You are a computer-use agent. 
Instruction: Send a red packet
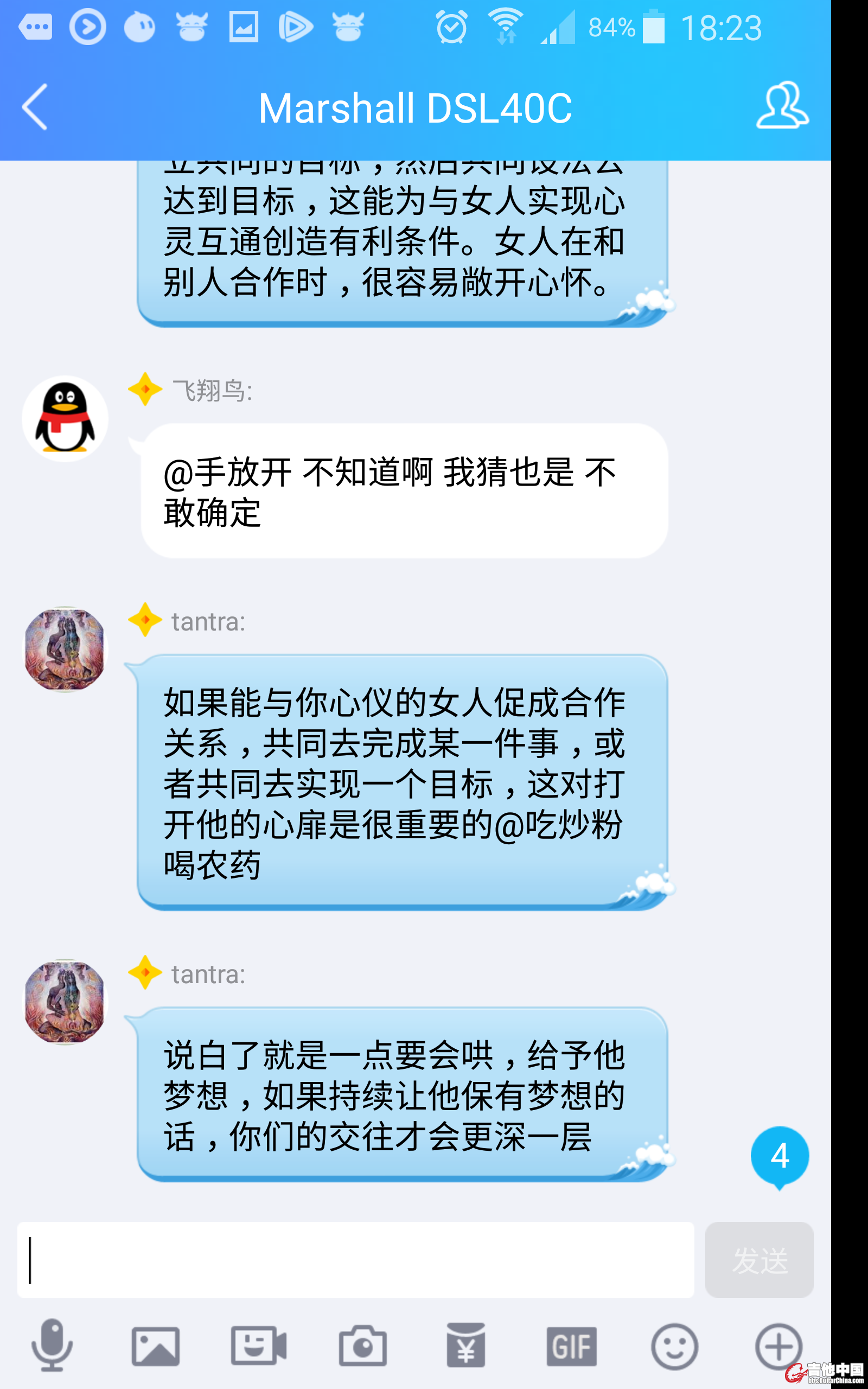coord(465,1346)
